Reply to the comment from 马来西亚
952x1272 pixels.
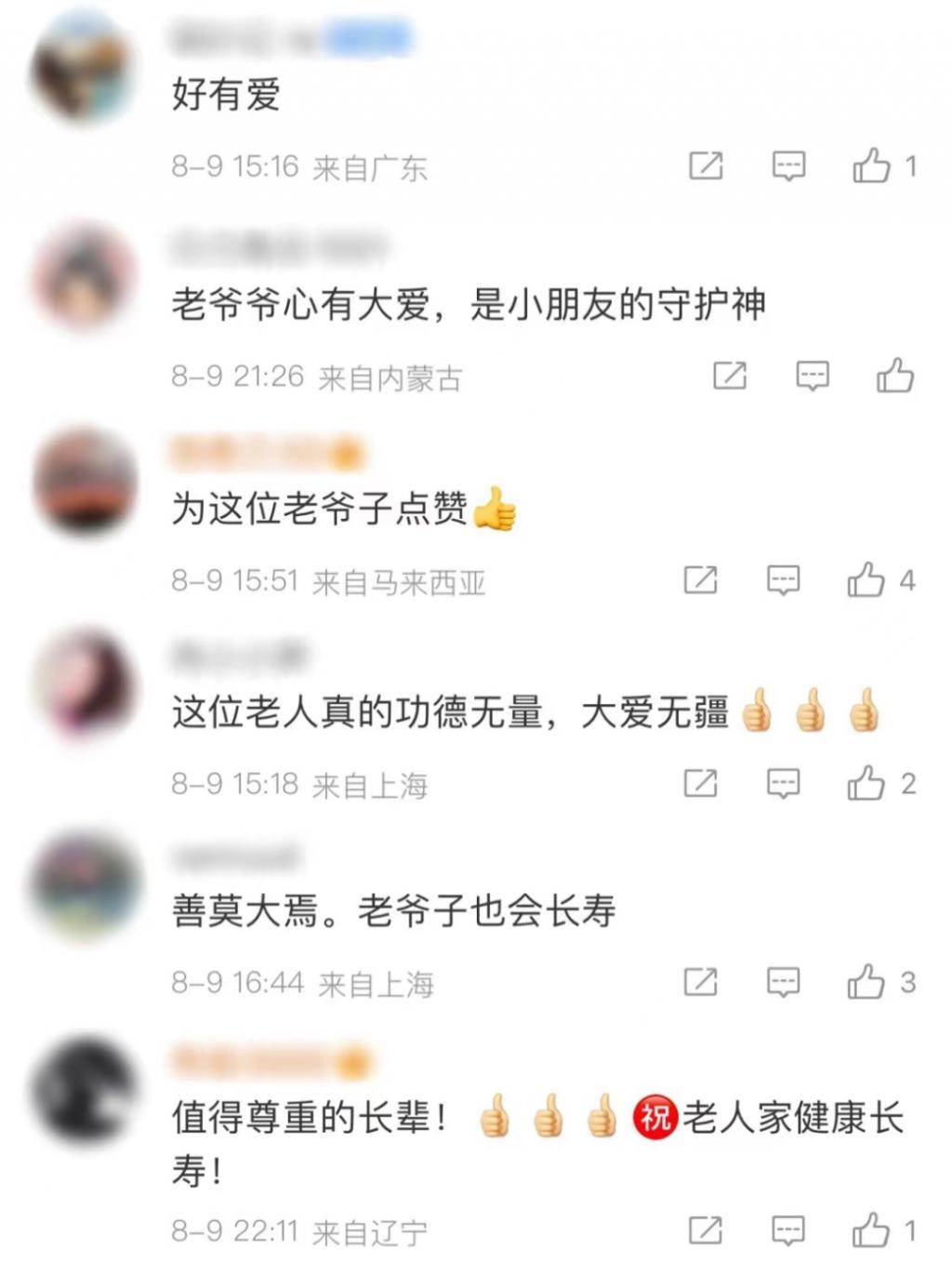pos(783,580)
